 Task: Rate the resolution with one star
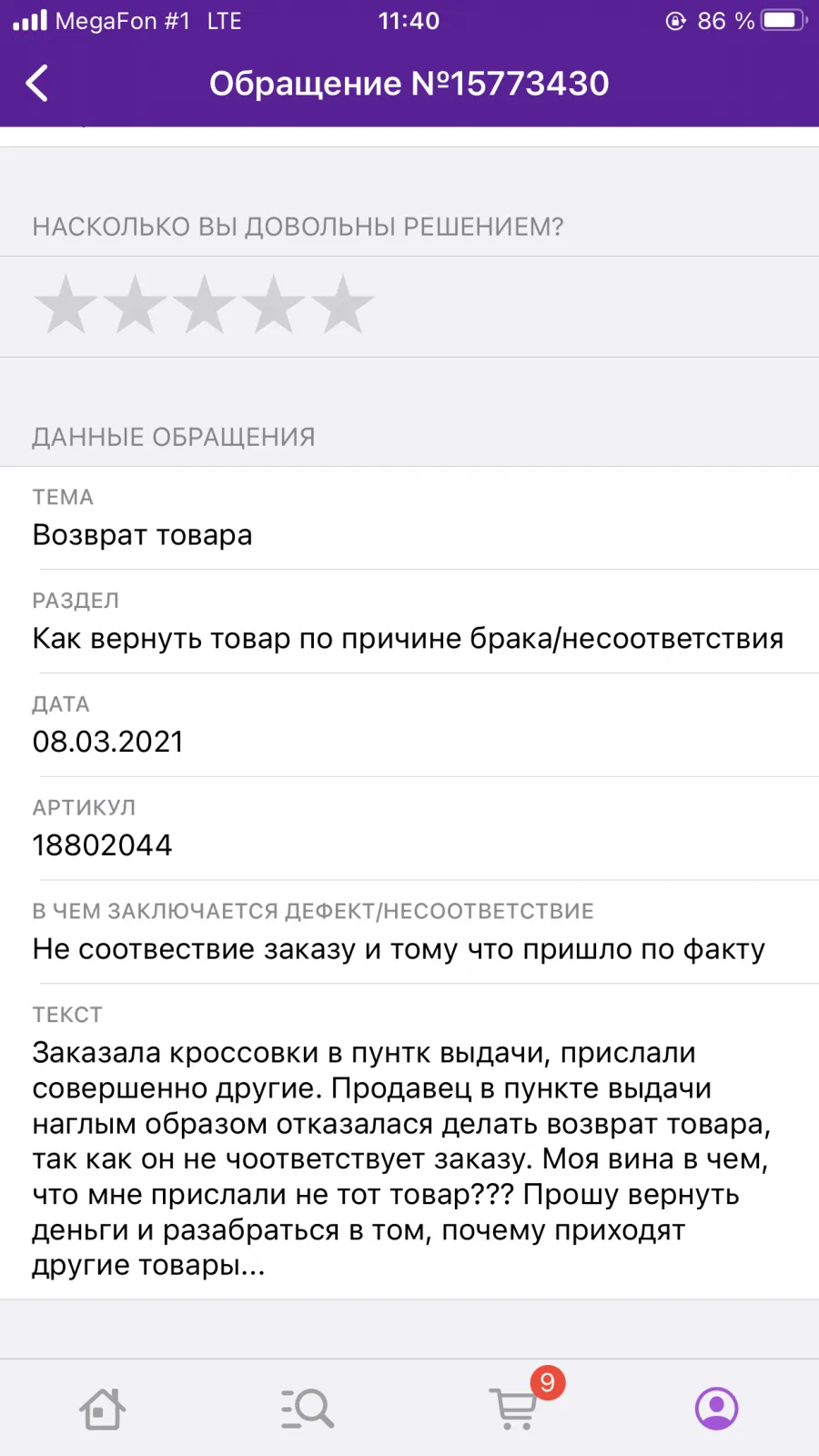coord(66,305)
